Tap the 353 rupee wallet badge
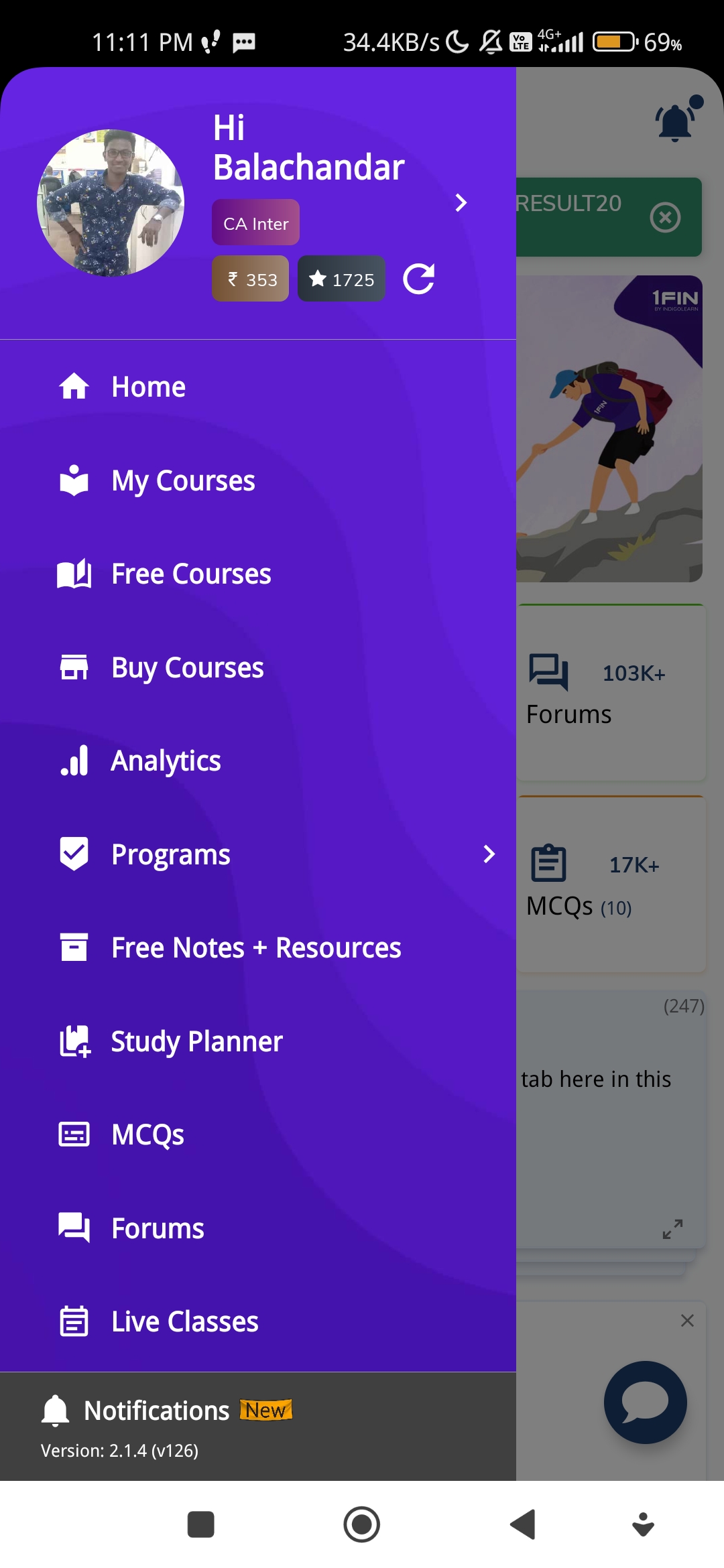 click(x=251, y=279)
